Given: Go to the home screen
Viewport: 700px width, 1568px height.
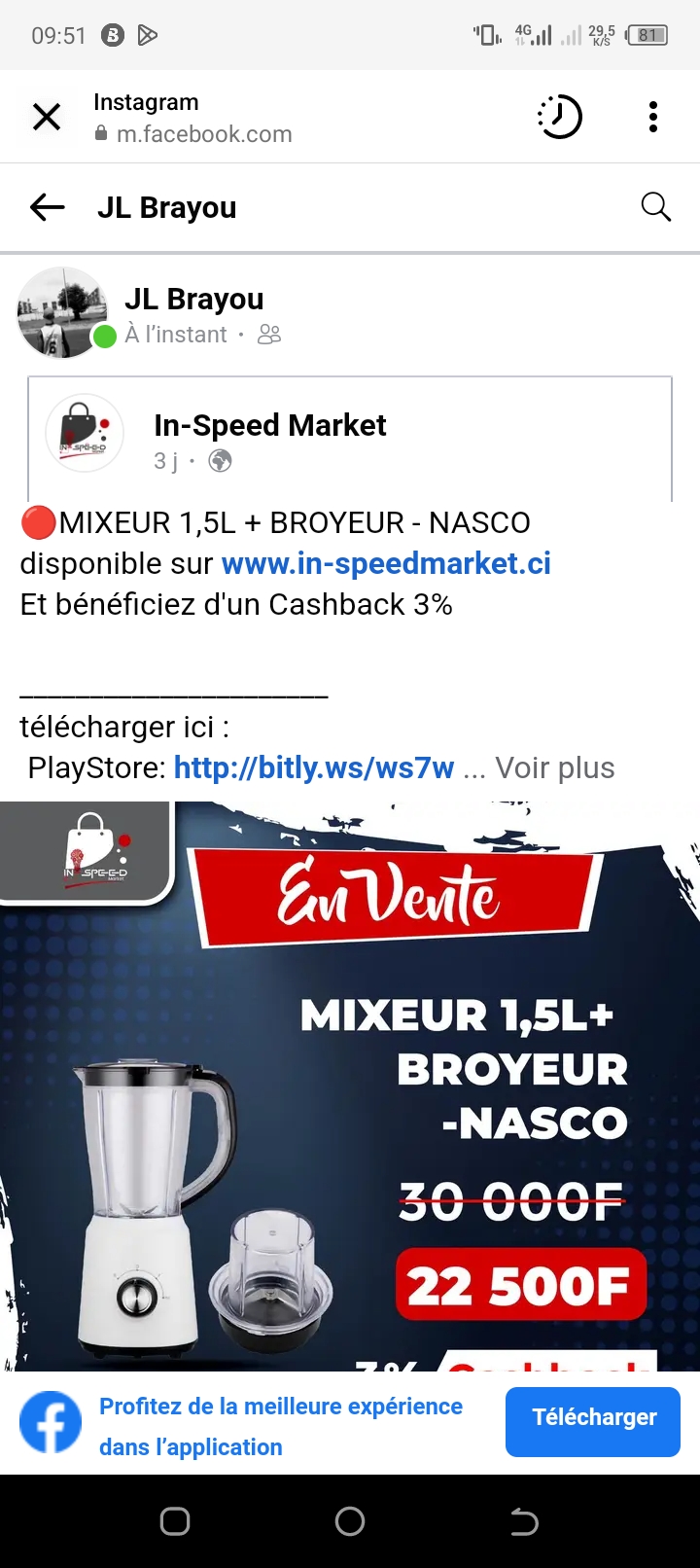Looking at the screenshot, I should pyautogui.click(x=350, y=1521).
